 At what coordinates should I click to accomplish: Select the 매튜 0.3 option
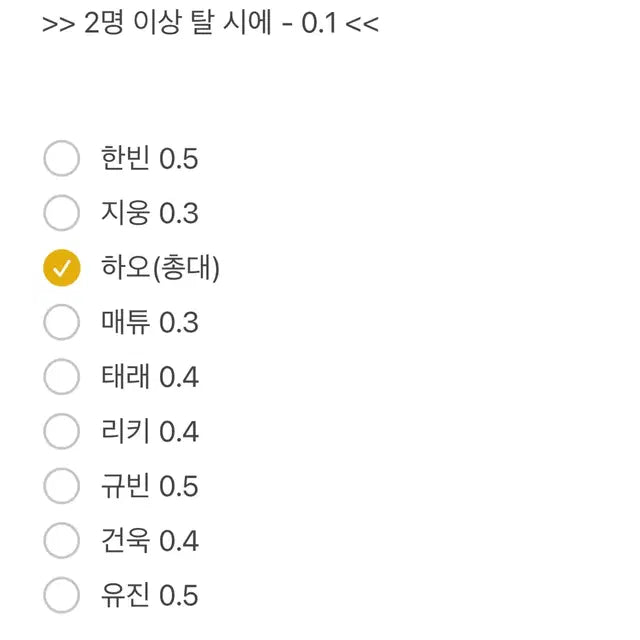[62, 322]
